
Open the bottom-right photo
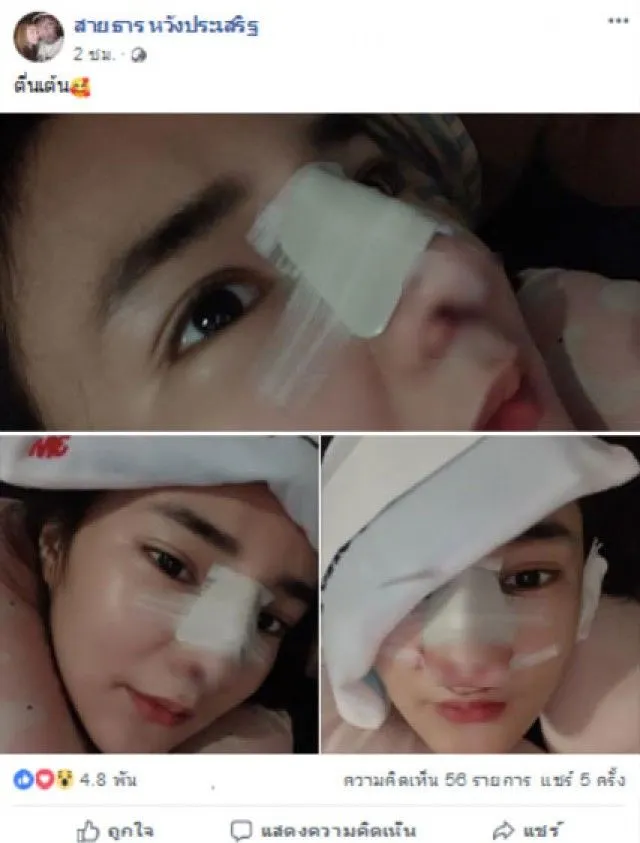coord(480,595)
